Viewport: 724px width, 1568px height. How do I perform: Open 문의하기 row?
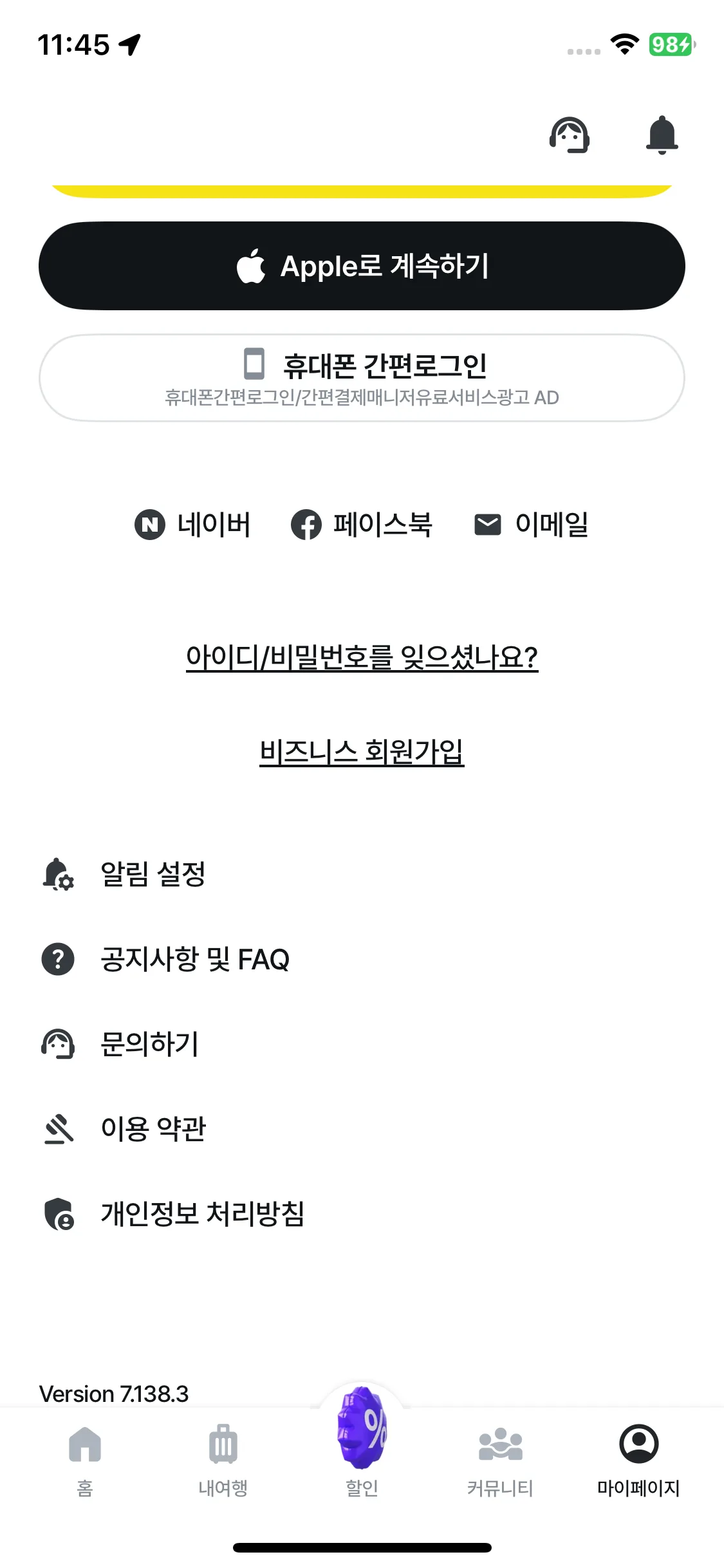(149, 1044)
